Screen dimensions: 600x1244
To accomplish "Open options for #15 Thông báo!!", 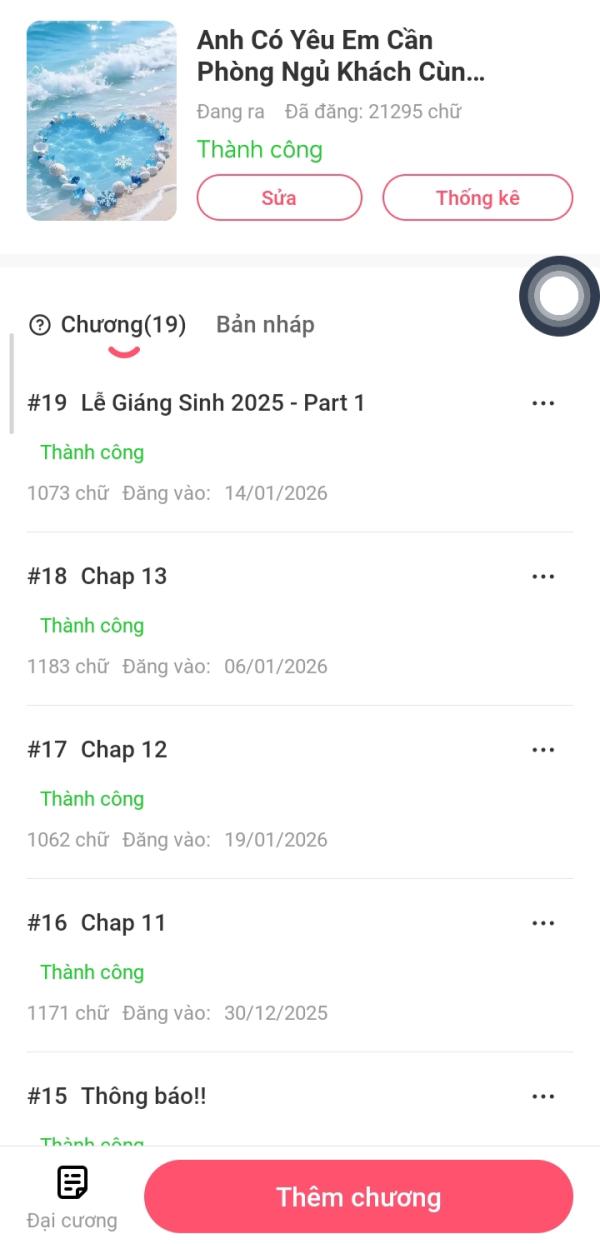I will click(x=543, y=1096).
